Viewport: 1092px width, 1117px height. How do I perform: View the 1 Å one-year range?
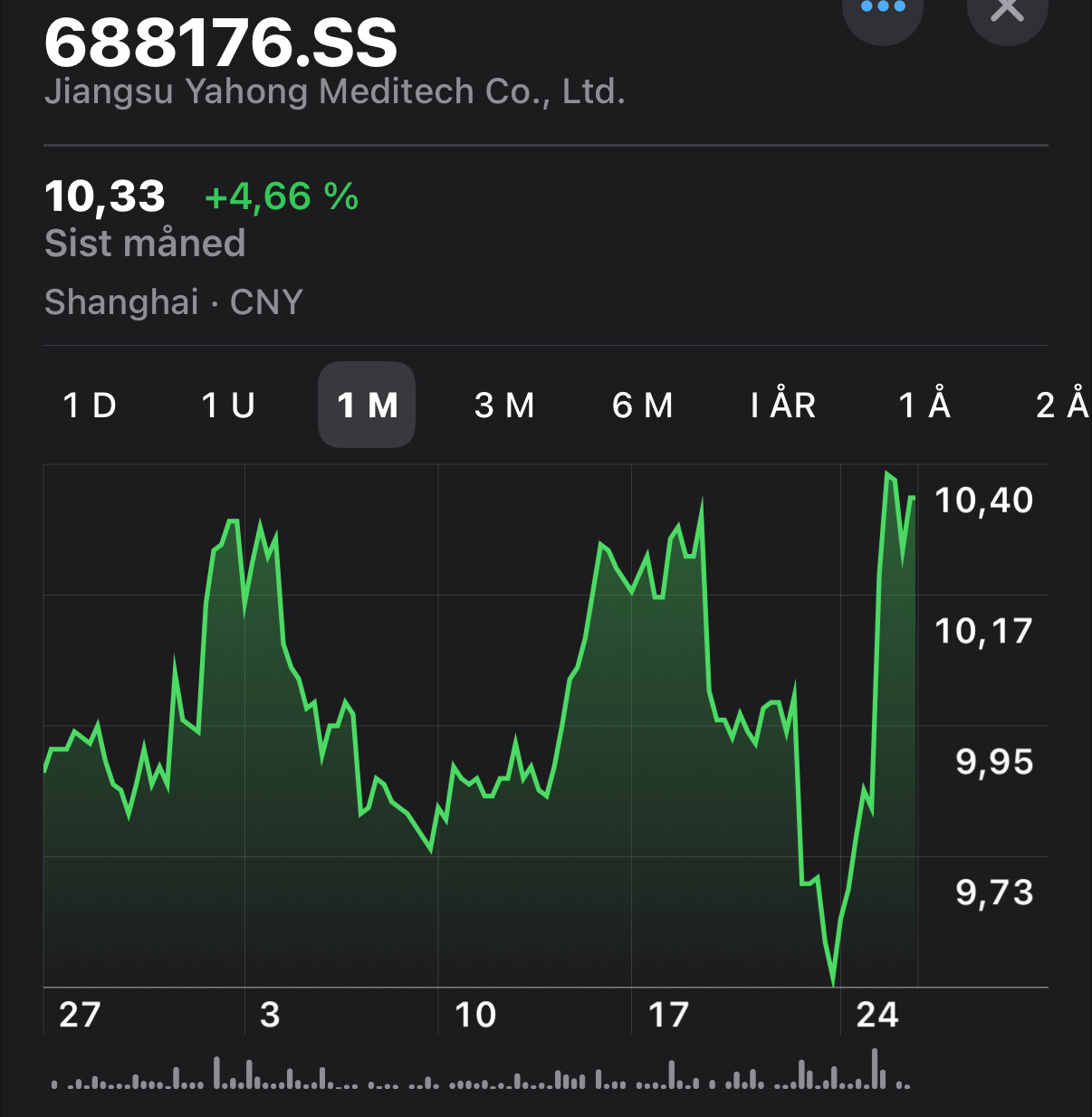924,405
